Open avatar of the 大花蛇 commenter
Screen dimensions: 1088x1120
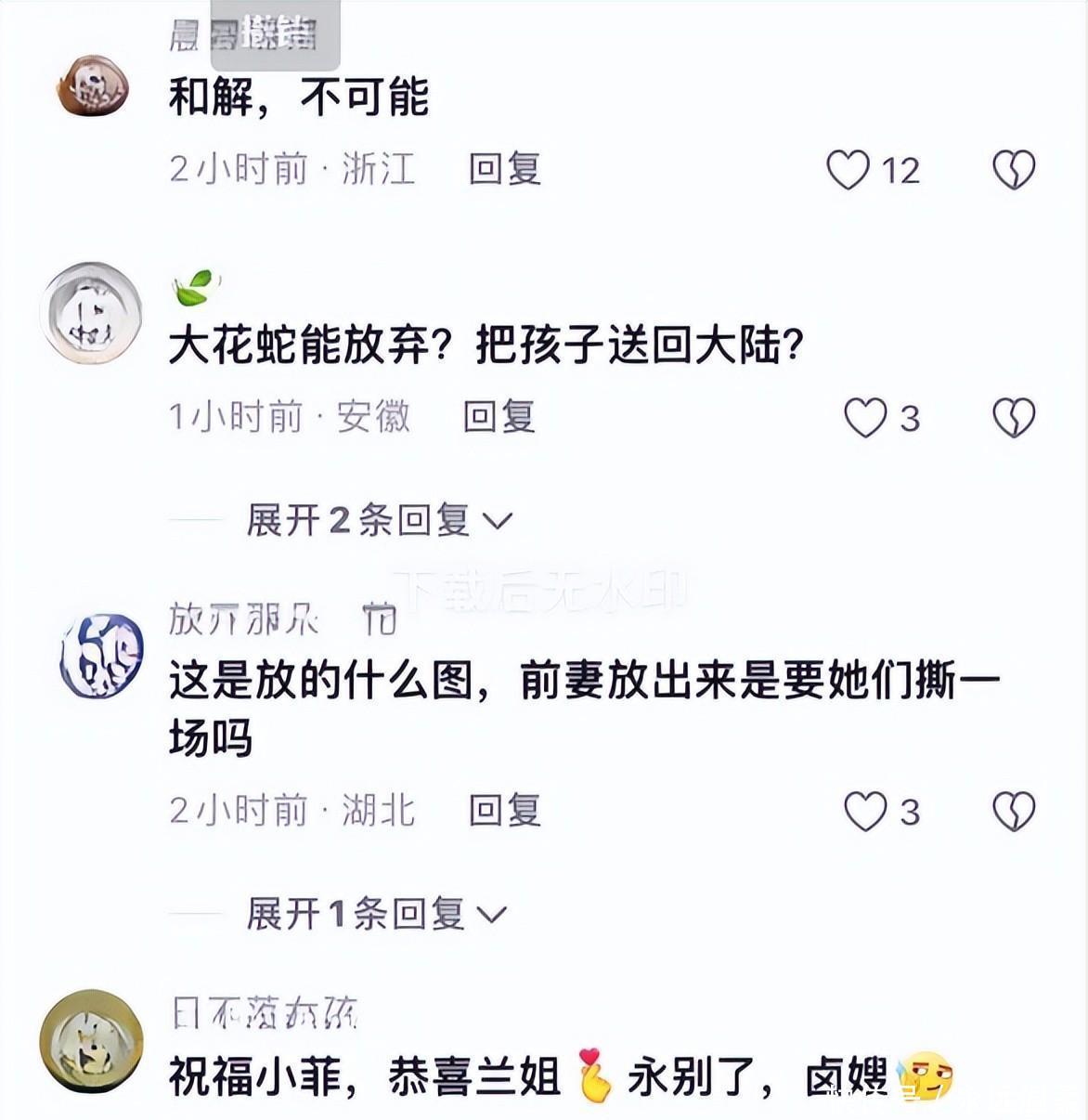click(x=93, y=312)
